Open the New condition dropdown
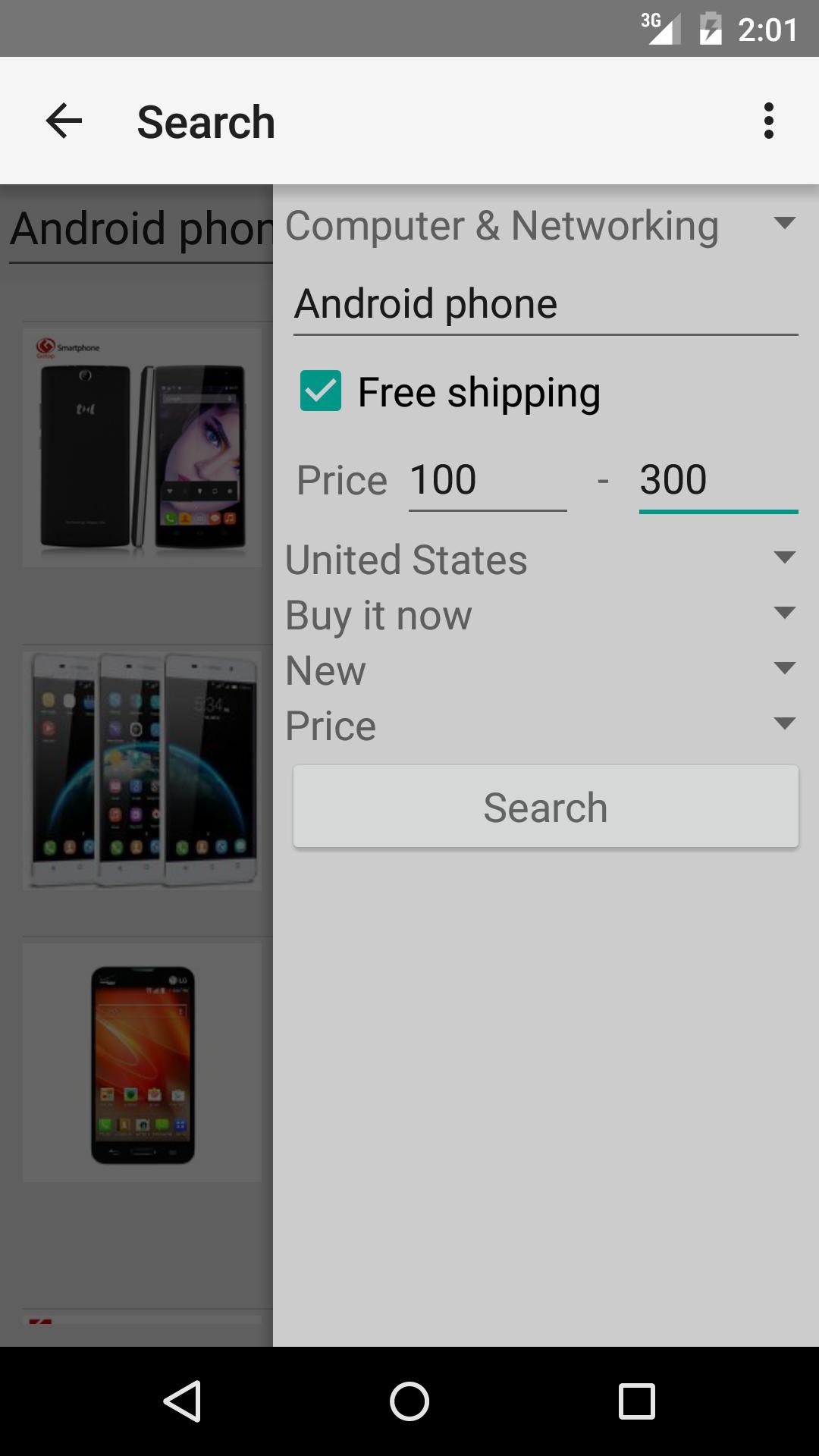 click(540, 670)
